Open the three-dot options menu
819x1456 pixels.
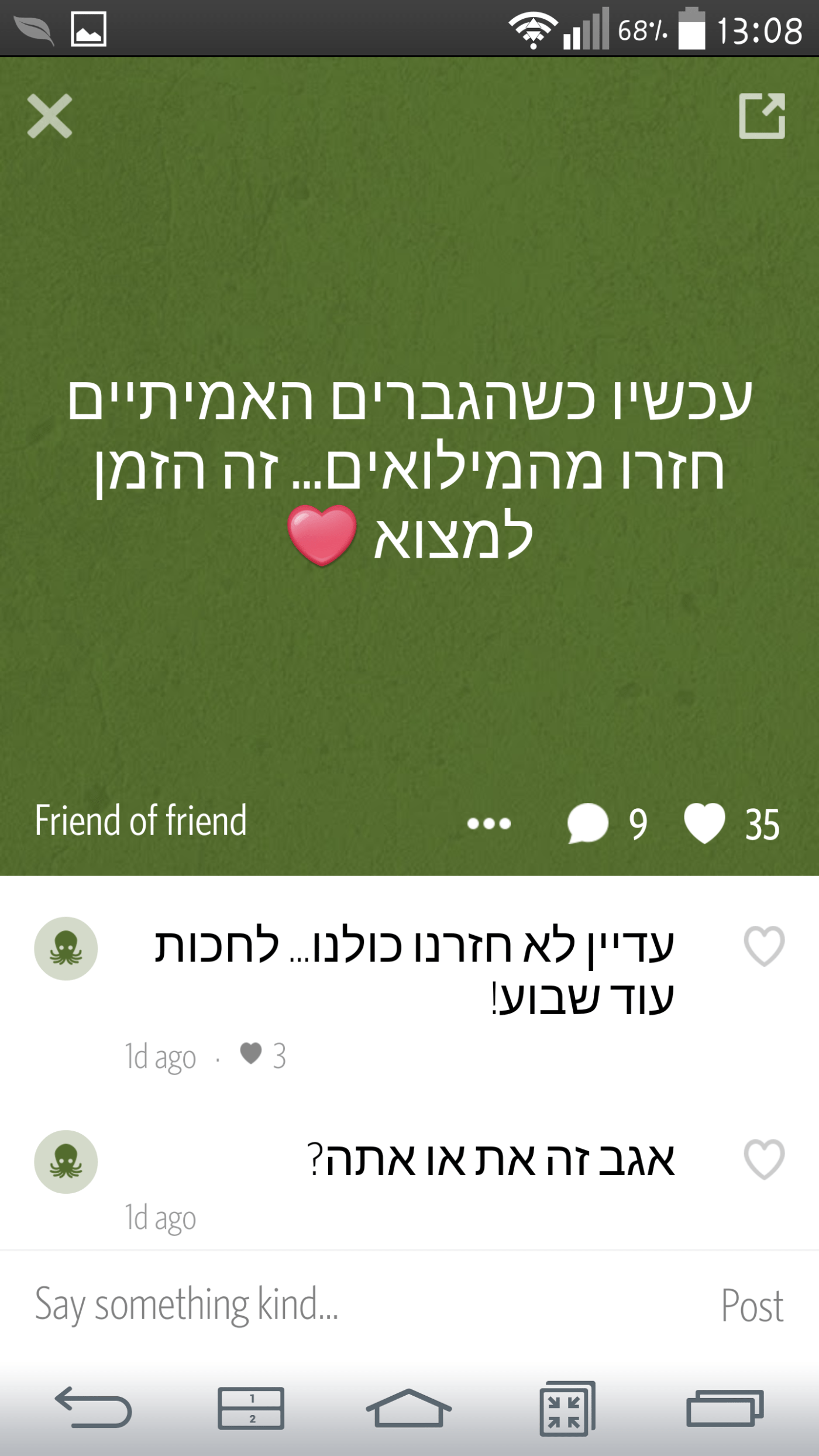click(x=489, y=824)
